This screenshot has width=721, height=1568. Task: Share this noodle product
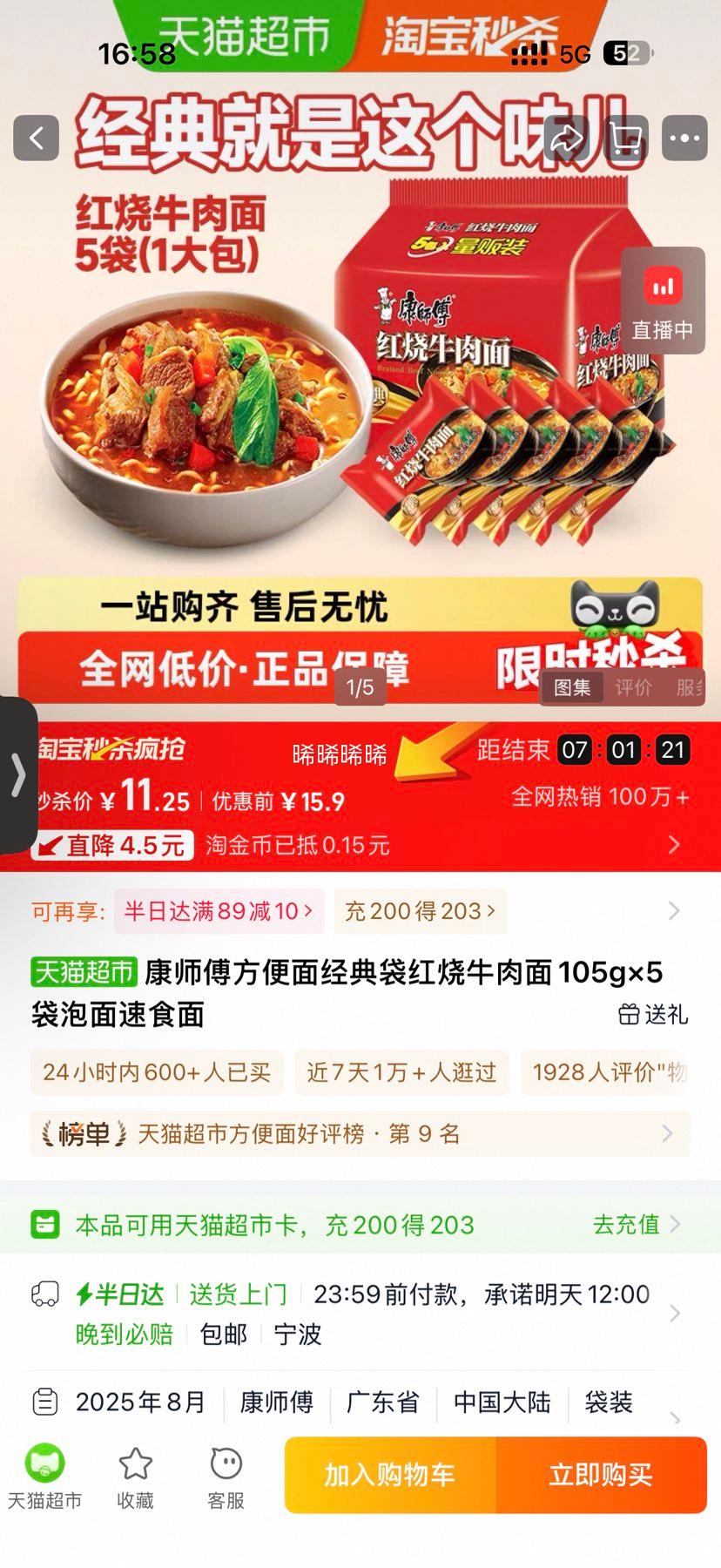(567, 138)
